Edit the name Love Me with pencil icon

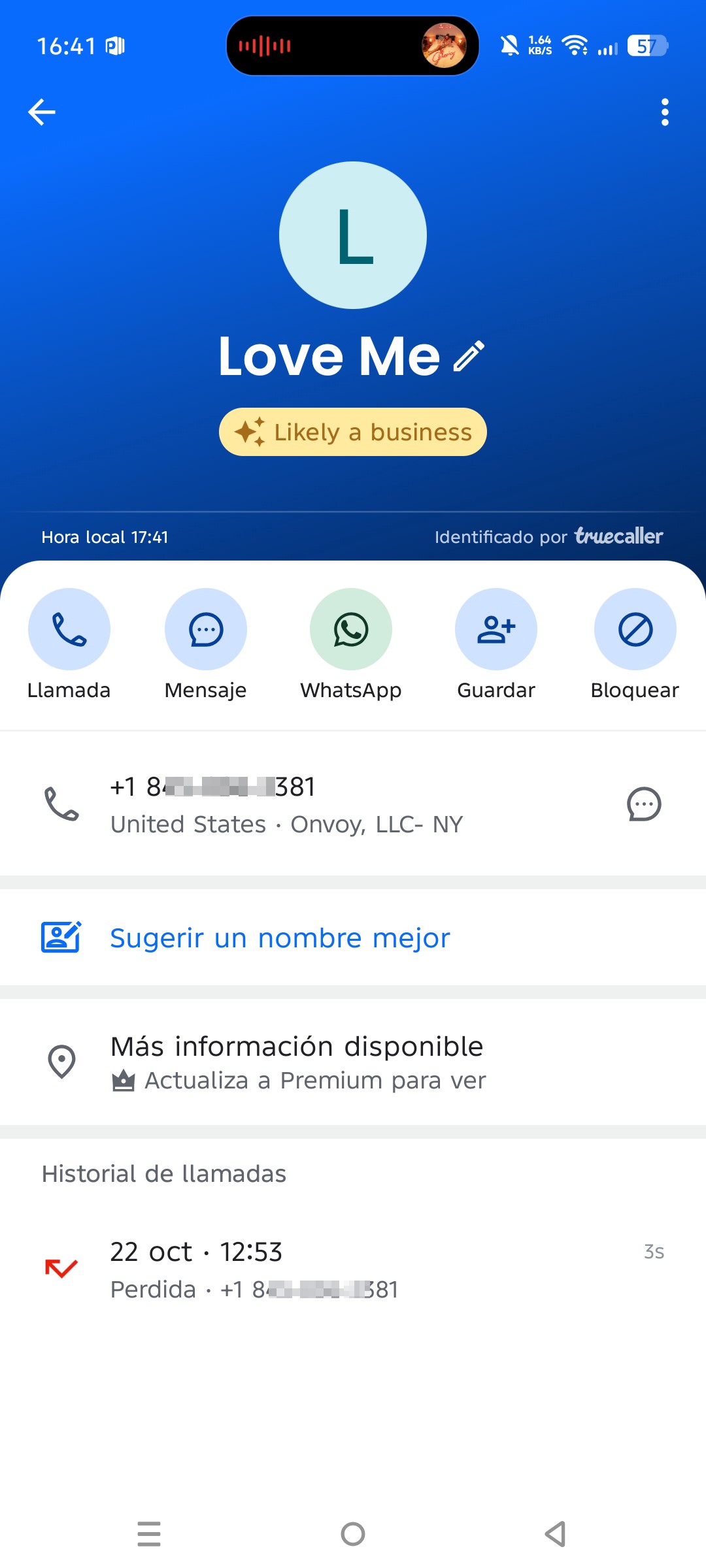tap(469, 356)
